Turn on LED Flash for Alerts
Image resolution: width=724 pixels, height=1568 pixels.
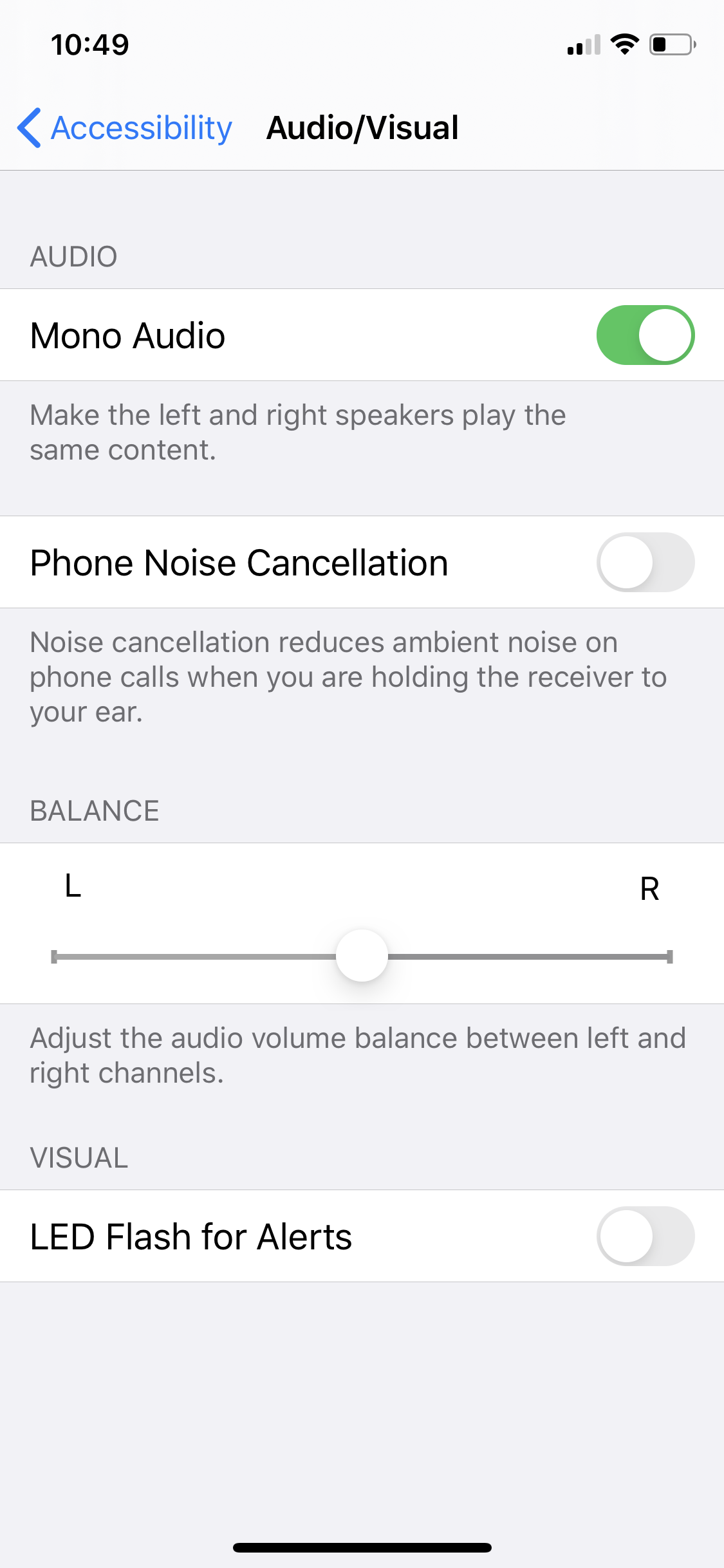[645, 1237]
